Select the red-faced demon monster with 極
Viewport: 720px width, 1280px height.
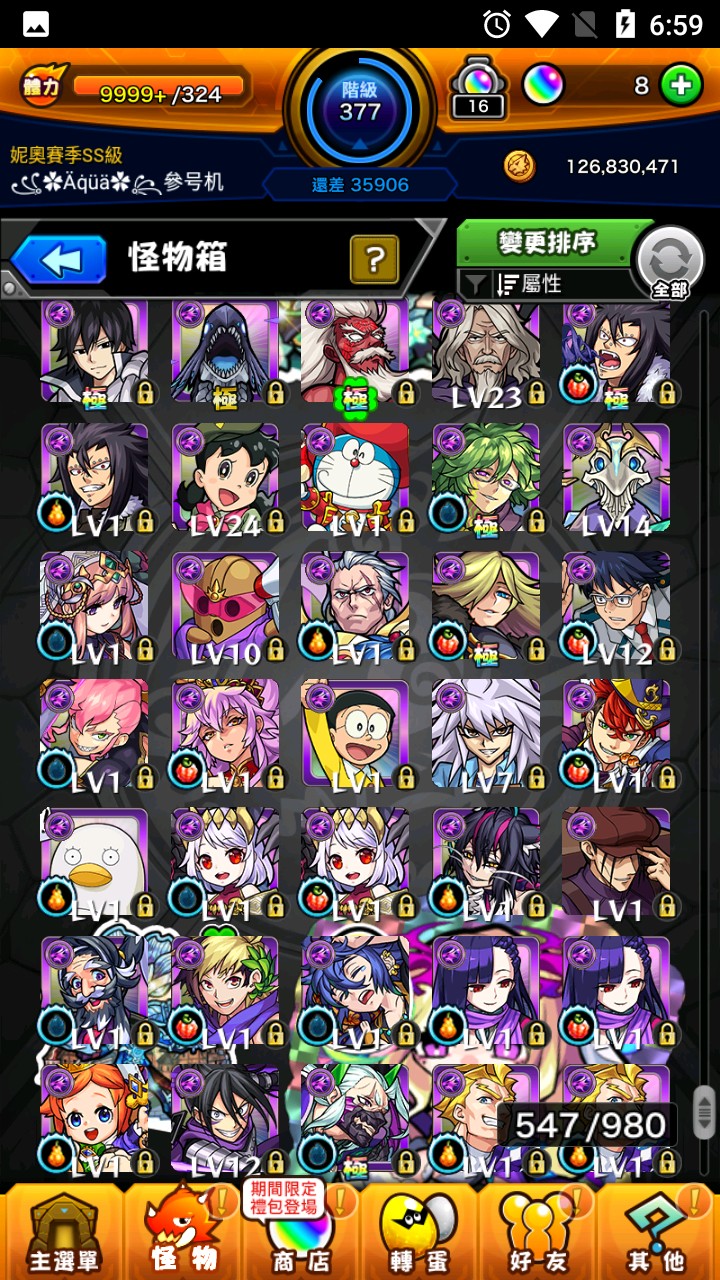[x=355, y=352]
